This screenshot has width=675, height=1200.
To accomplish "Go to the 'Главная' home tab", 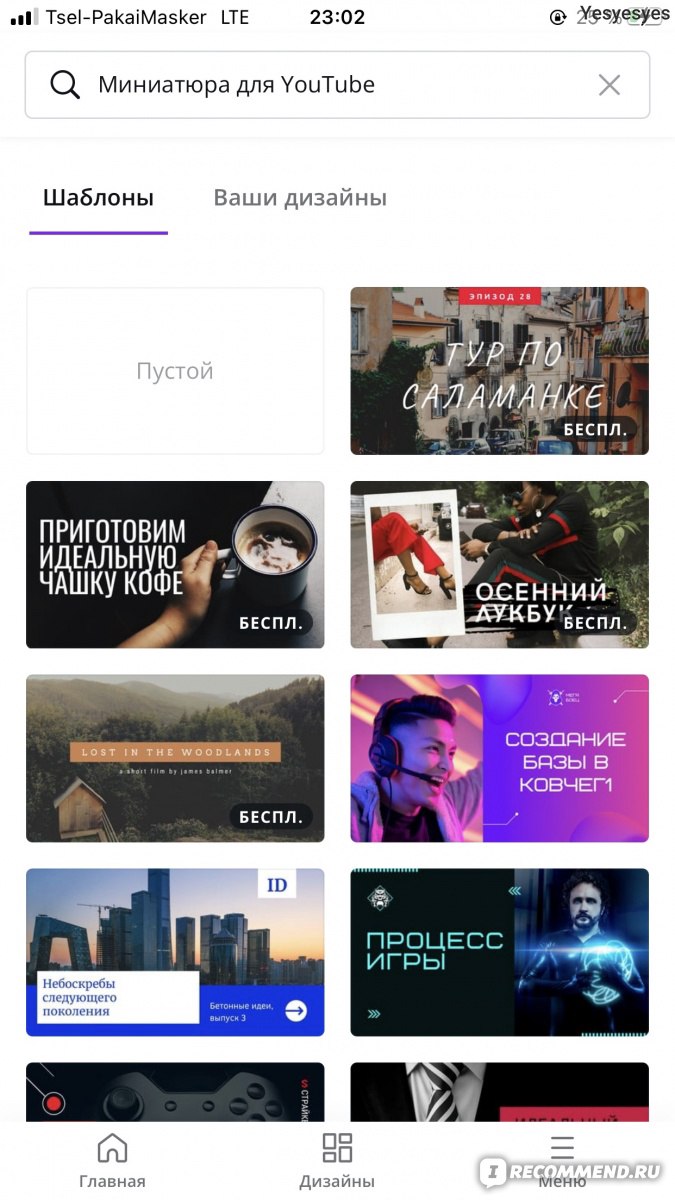I will (x=112, y=1160).
